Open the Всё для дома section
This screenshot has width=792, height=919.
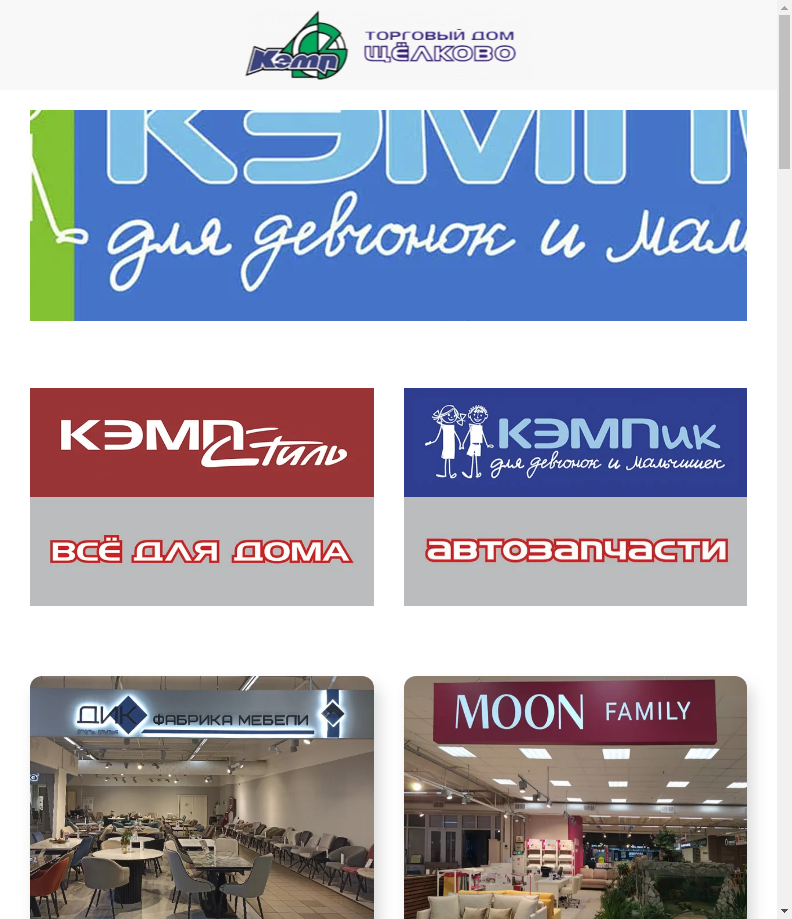[202, 551]
